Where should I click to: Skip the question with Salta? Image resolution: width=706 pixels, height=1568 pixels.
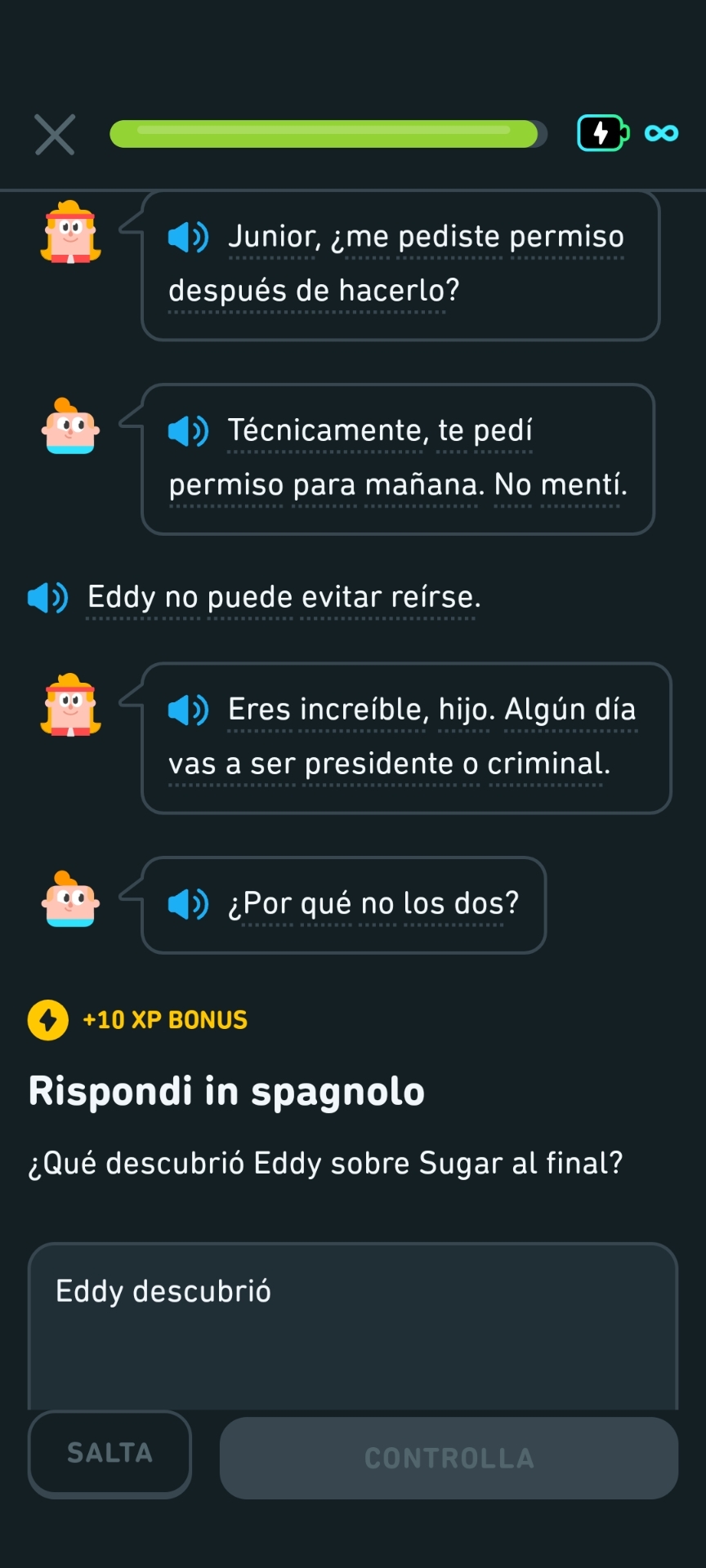(x=109, y=1453)
